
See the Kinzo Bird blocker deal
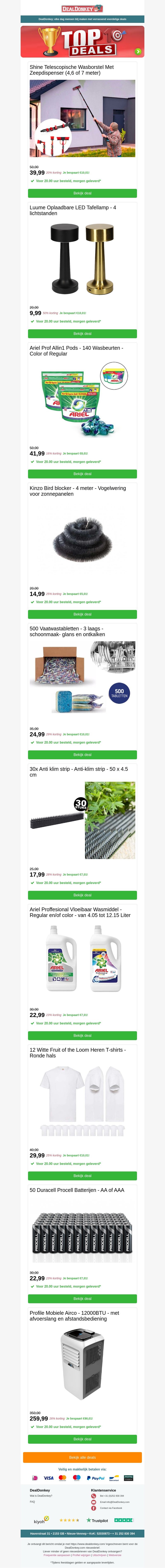82,614
